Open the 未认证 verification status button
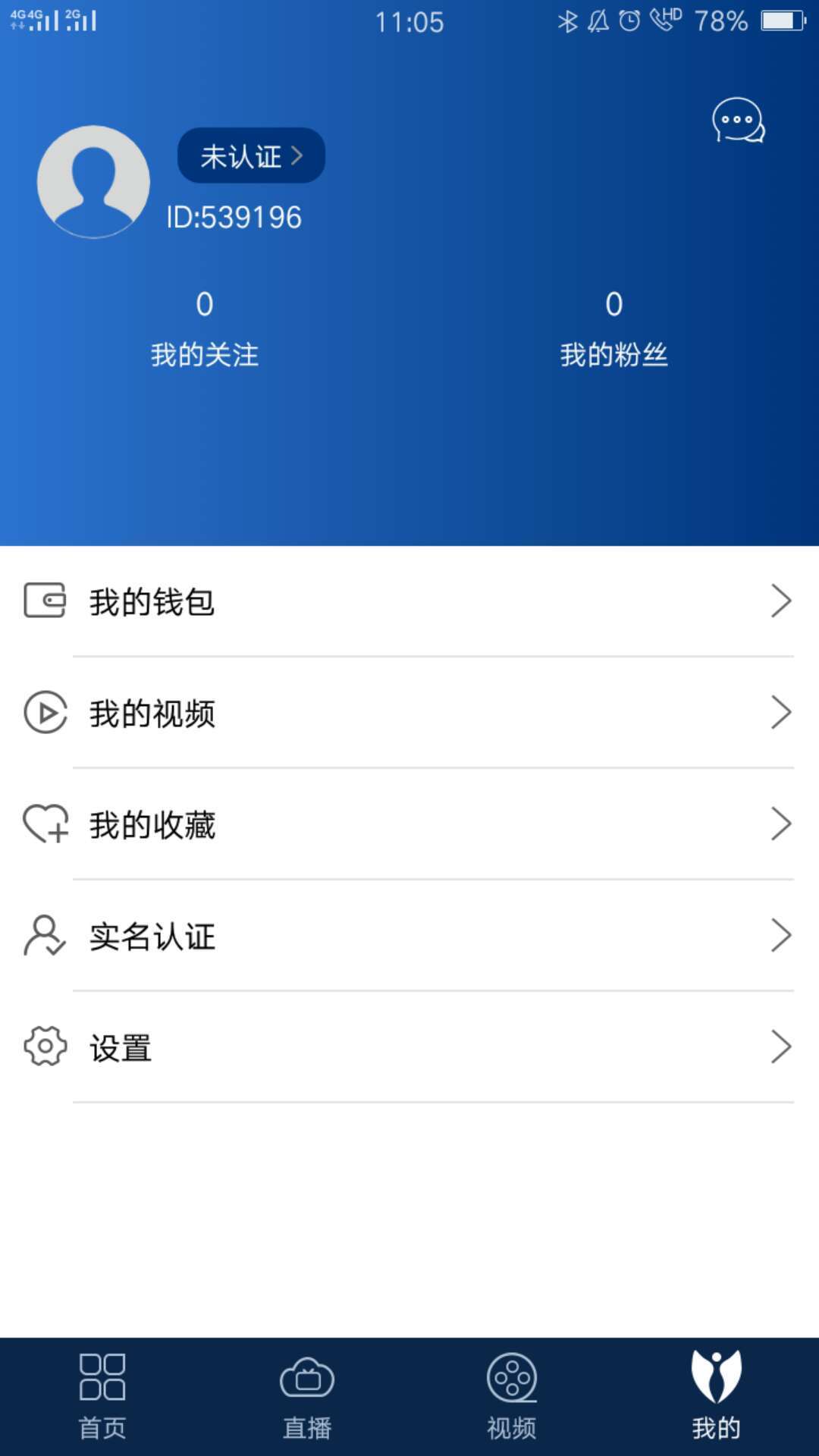Viewport: 819px width, 1456px height. tap(251, 155)
